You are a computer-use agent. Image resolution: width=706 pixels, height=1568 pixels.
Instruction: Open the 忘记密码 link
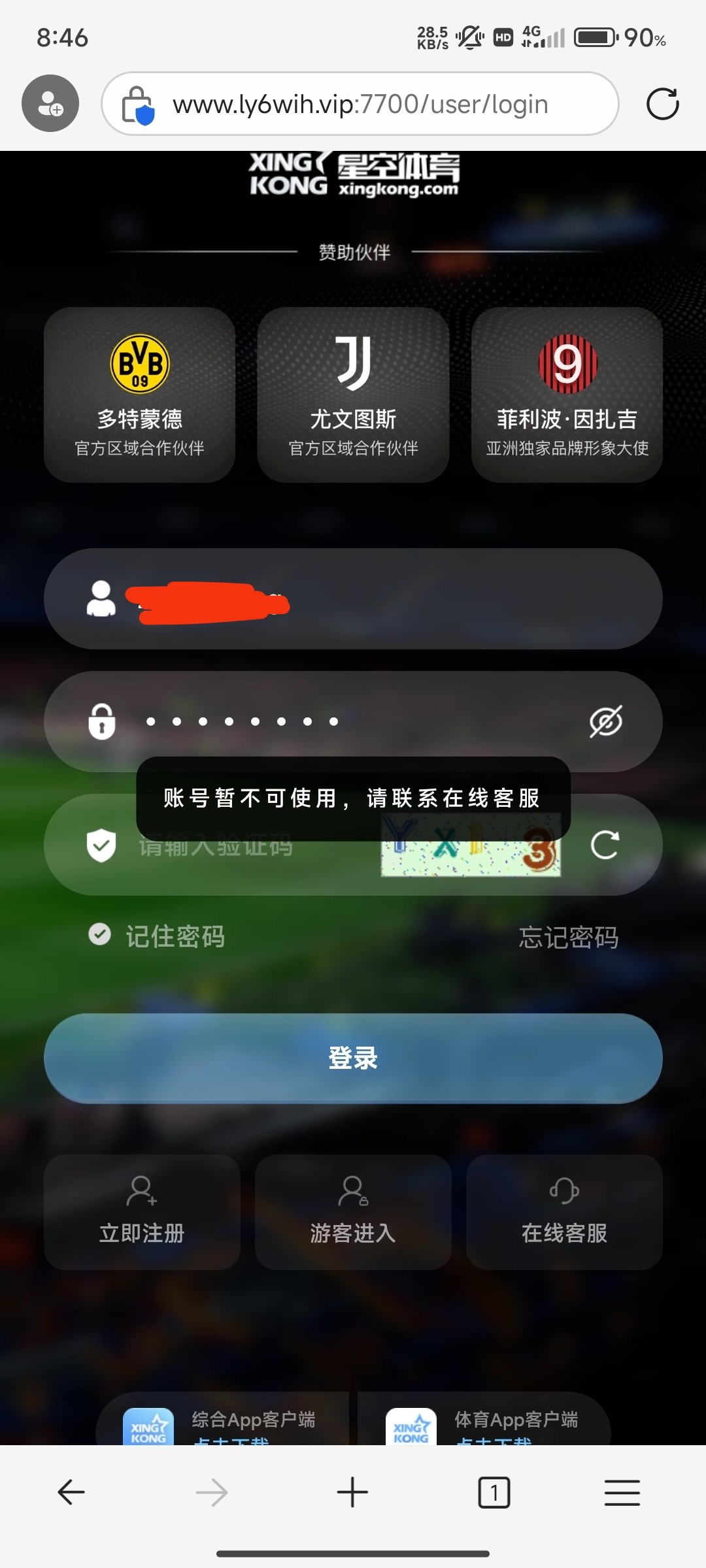(568, 937)
